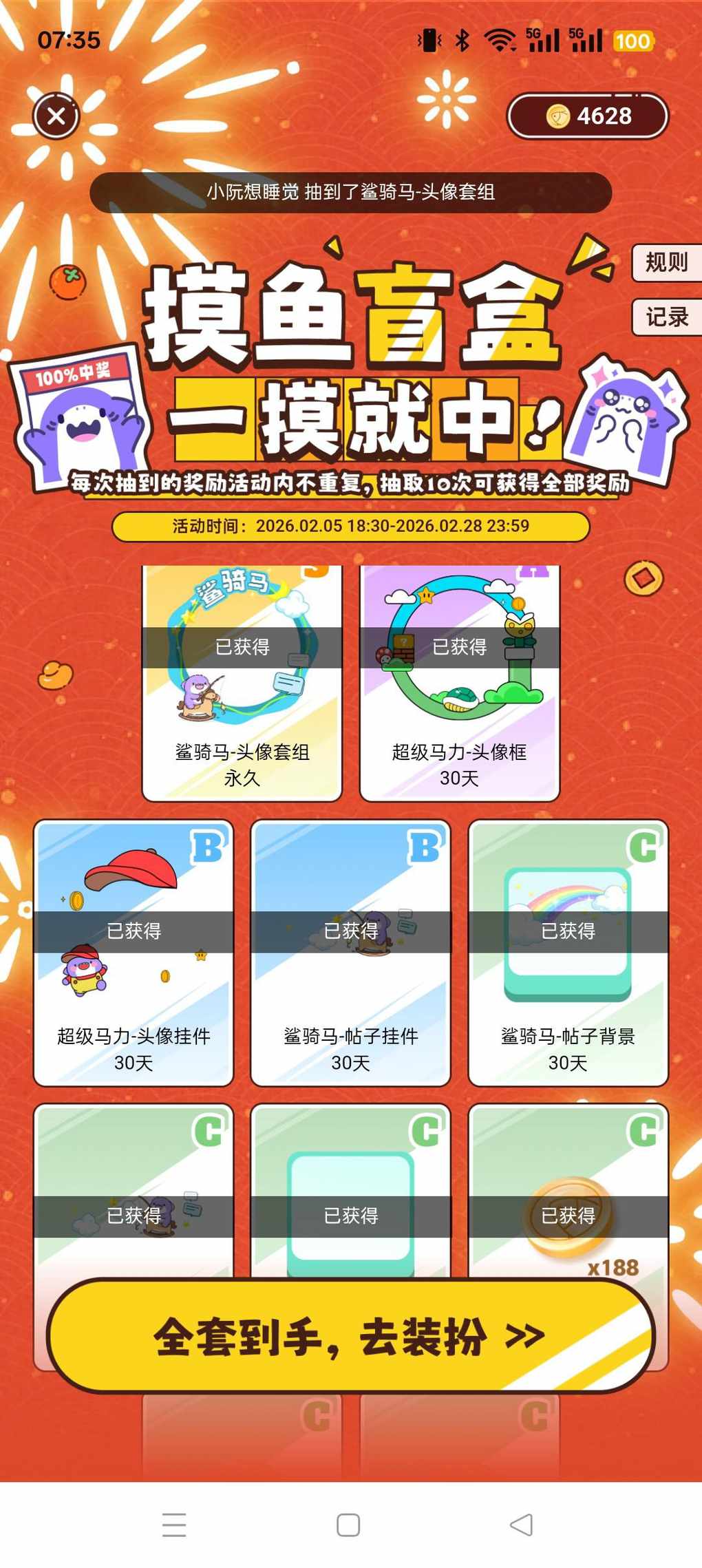Open the 规则 rules page
Viewport: 702px width, 1568px height.
[666, 262]
